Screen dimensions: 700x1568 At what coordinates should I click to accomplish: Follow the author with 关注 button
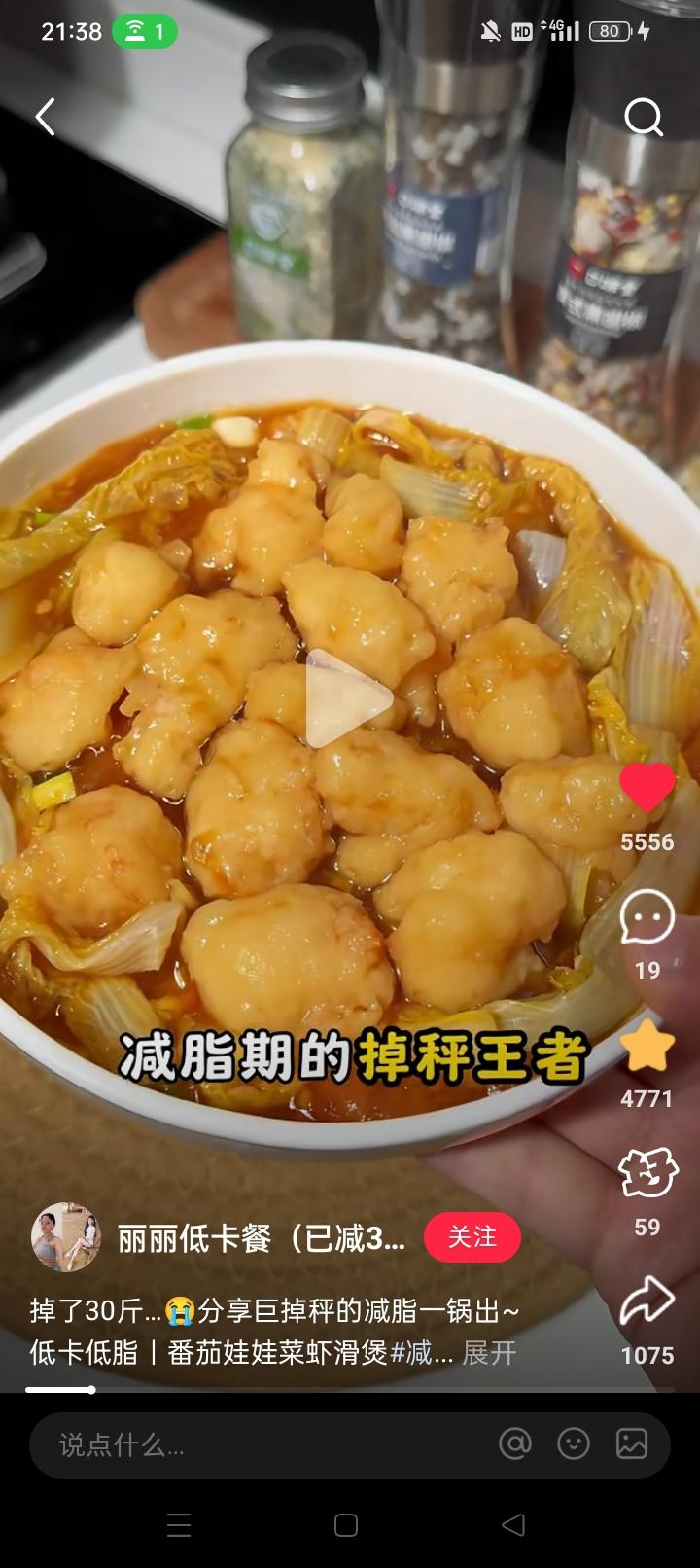472,1237
